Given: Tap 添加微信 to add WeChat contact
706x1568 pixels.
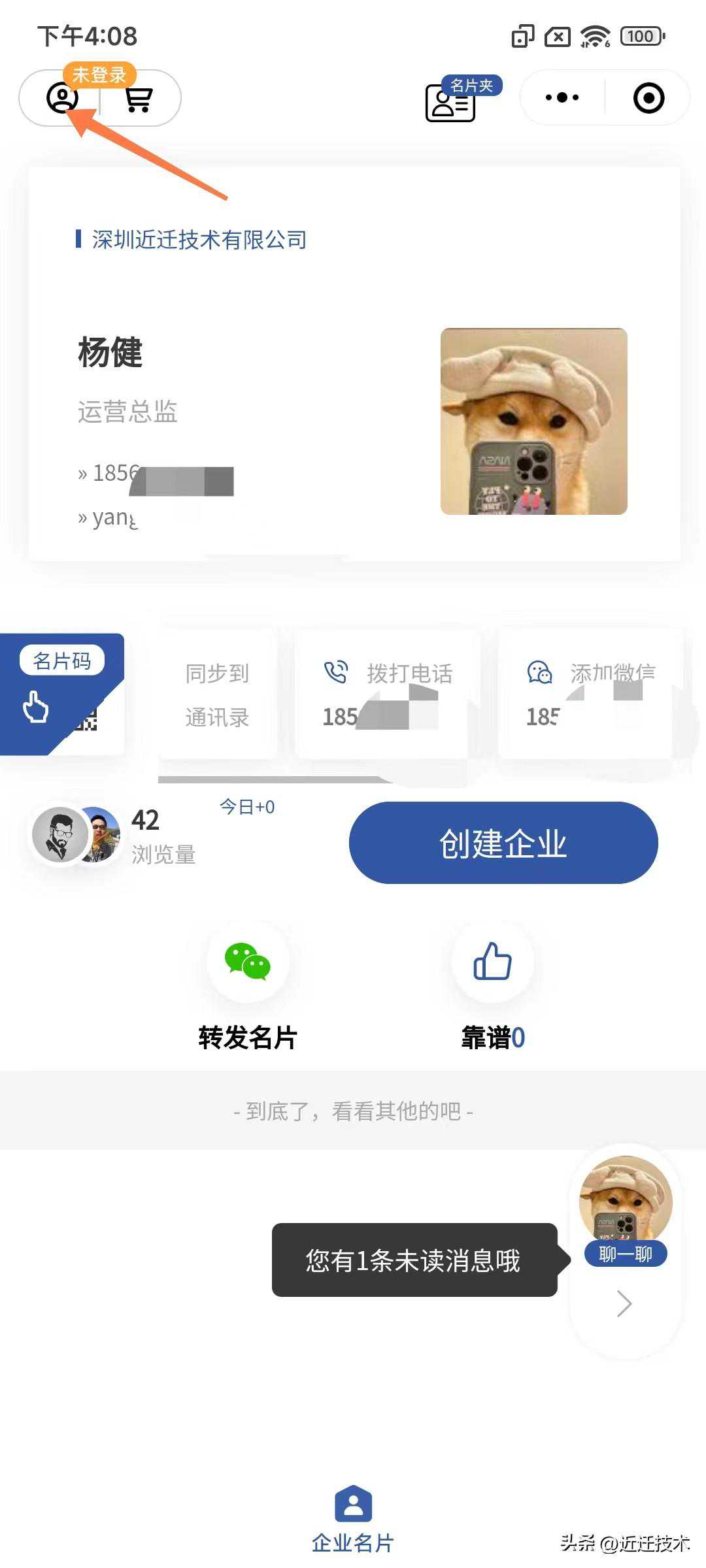Looking at the screenshot, I should (x=590, y=695).
